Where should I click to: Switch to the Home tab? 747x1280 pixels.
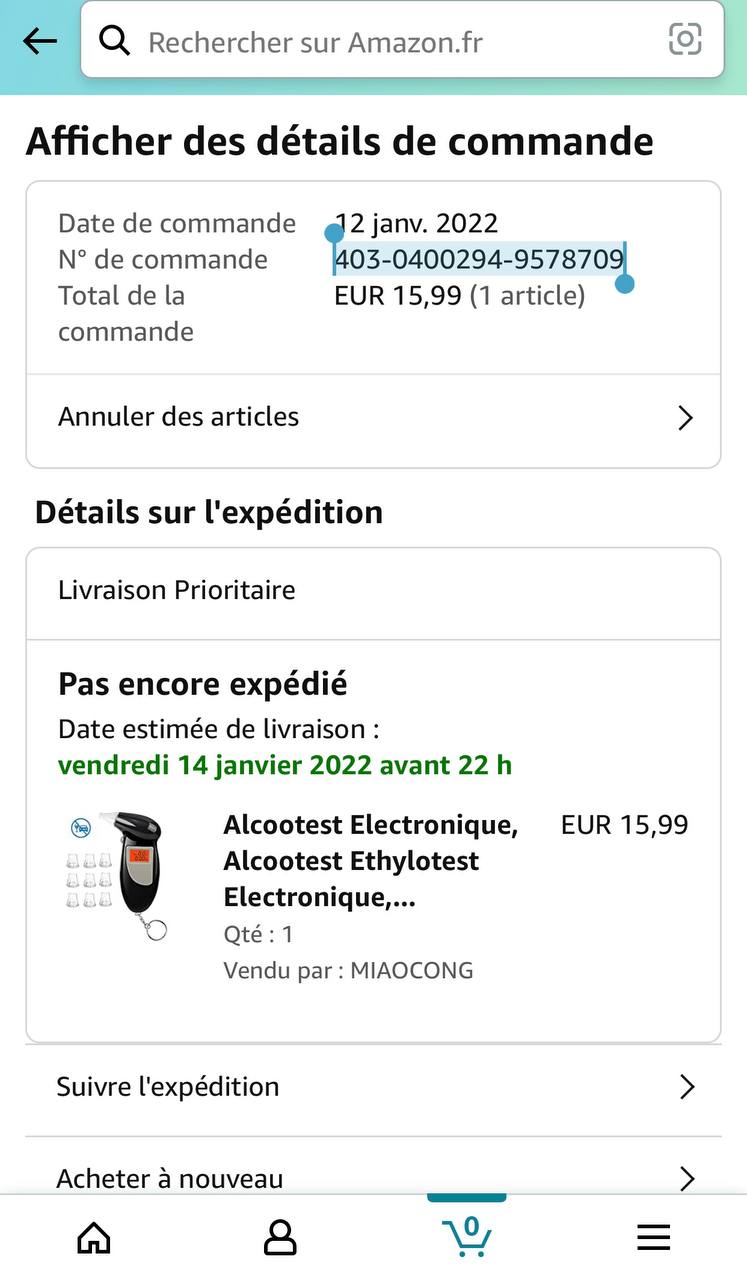(94, 1238)
